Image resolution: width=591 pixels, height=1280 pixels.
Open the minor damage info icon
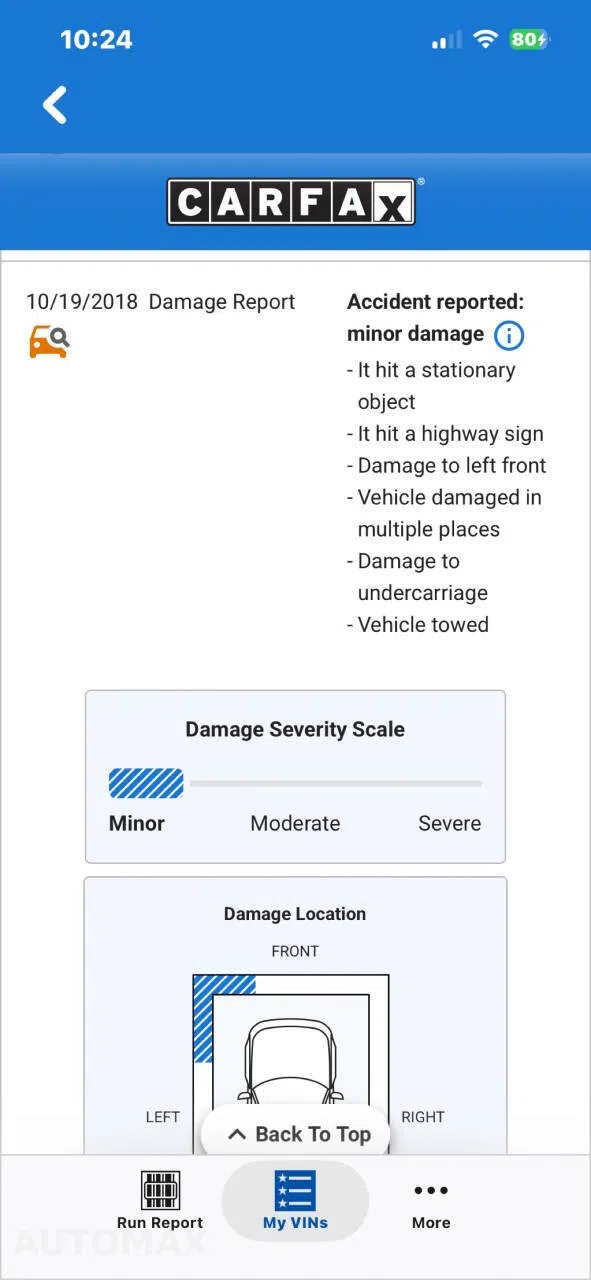[509, 335]
